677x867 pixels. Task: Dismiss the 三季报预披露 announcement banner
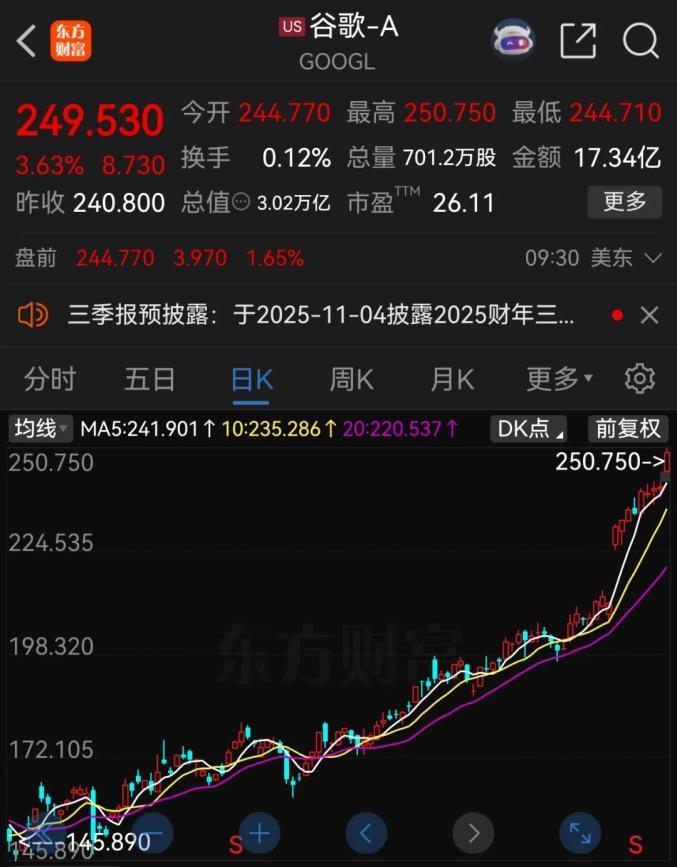click(x=649, y=316)
